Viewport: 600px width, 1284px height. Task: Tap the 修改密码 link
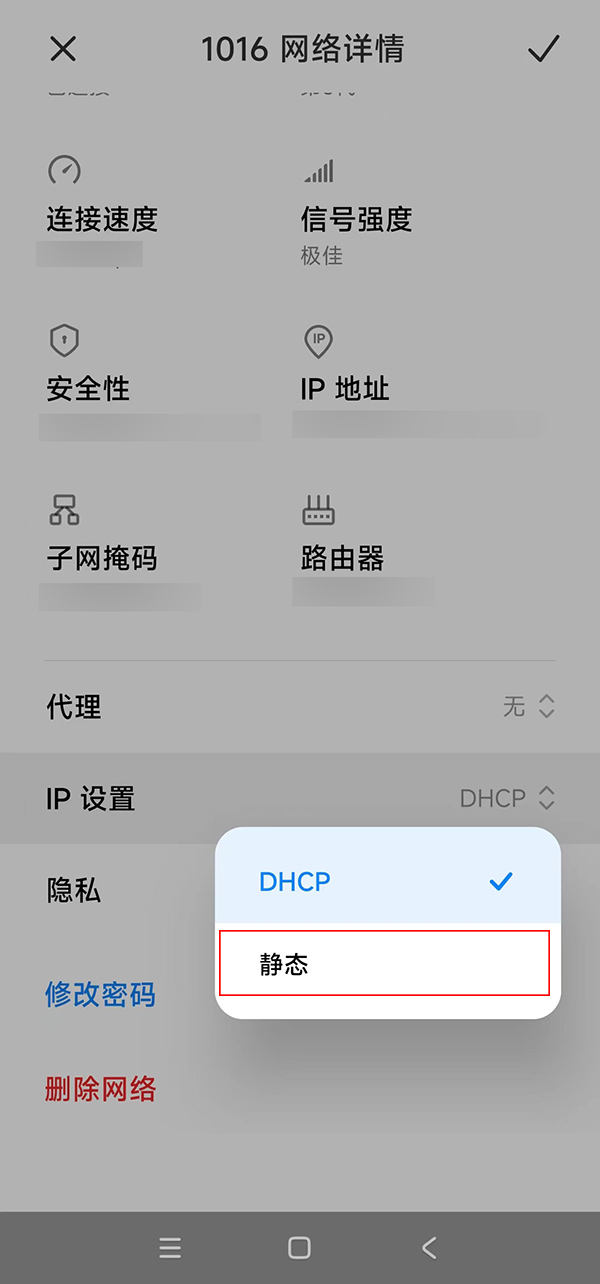[100, 995]
